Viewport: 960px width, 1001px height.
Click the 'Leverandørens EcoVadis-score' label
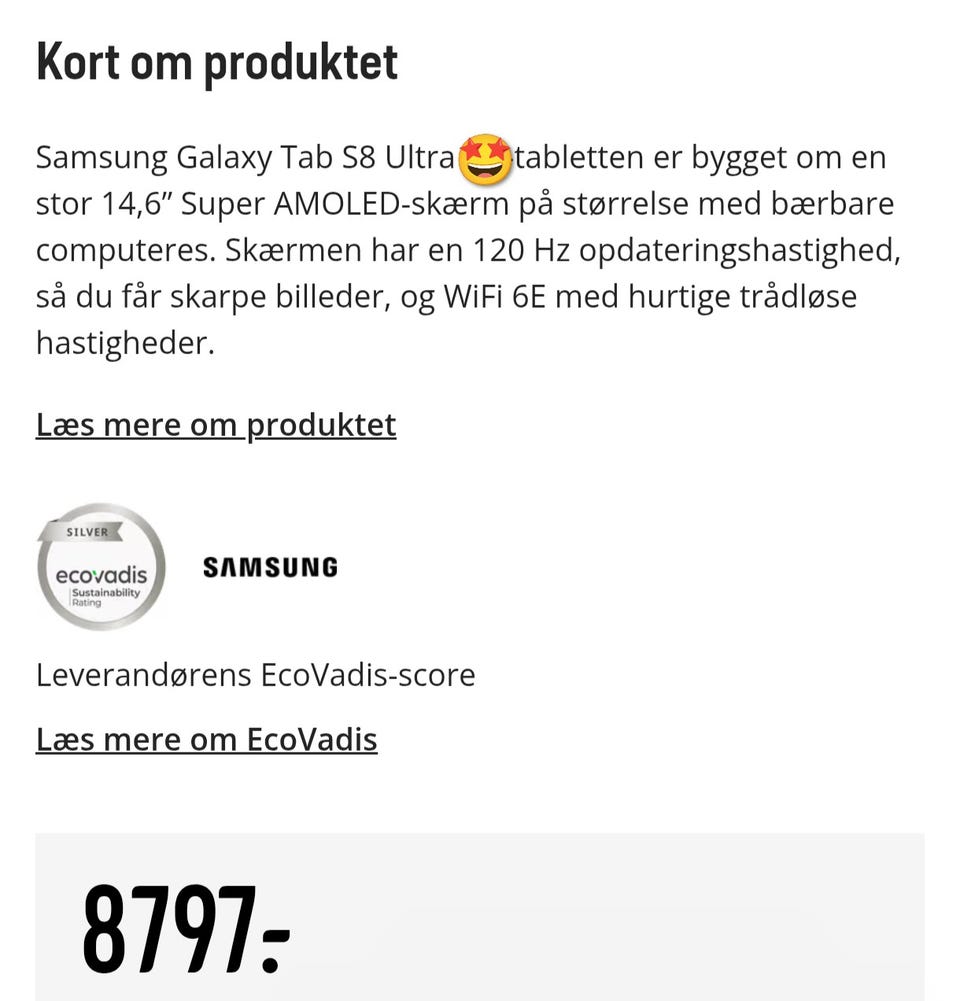pyautogui.click(x=256, y=674)
